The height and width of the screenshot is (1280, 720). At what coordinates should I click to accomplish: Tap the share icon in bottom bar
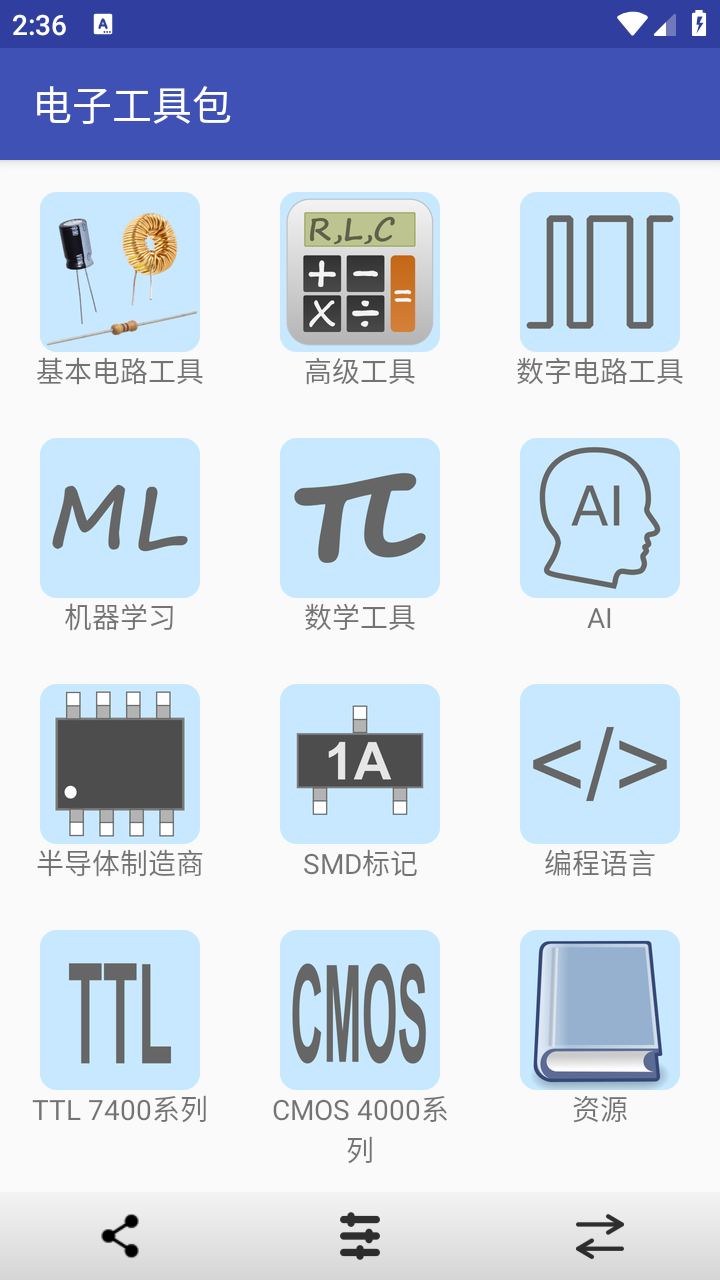tap(119, 1235)
